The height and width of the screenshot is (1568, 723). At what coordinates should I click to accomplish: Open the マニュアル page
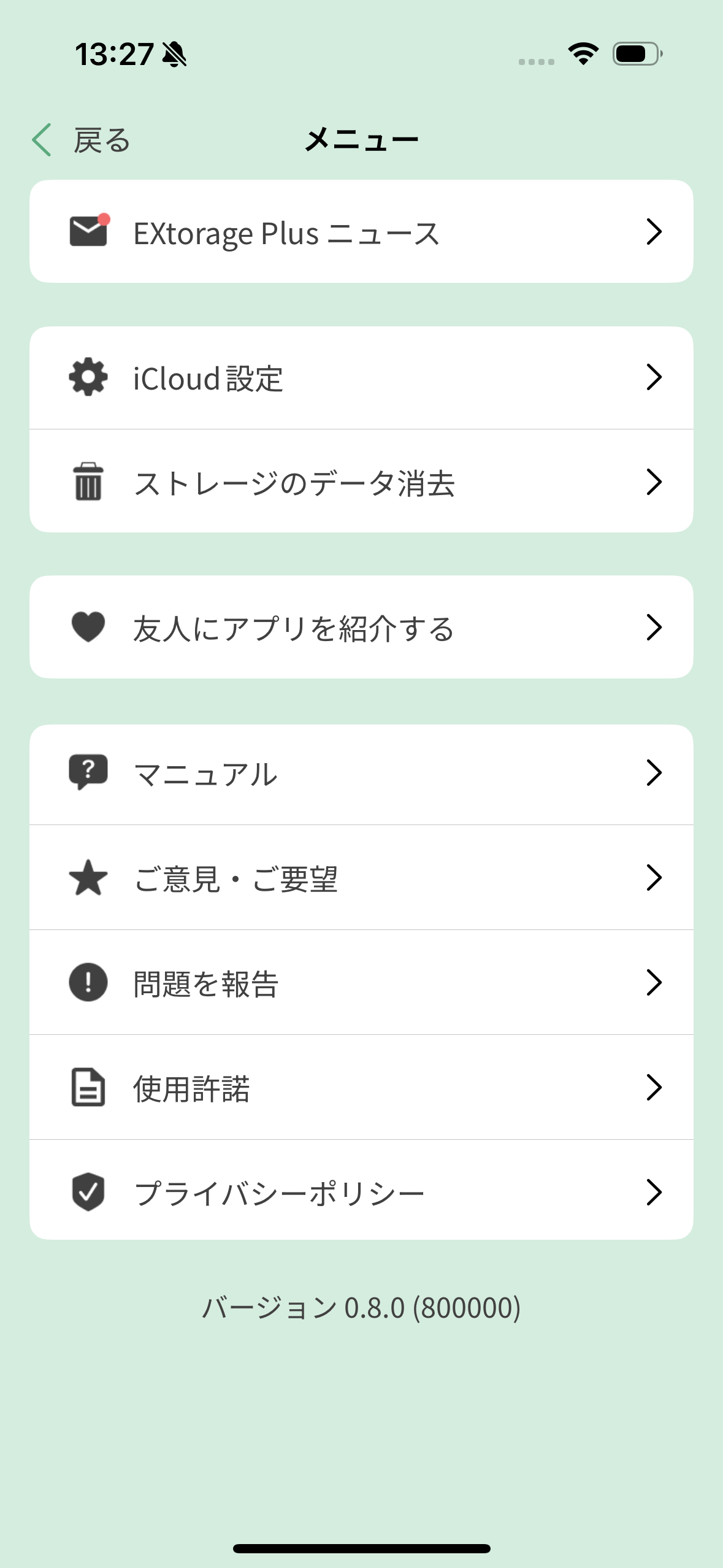tap(361, 774)
